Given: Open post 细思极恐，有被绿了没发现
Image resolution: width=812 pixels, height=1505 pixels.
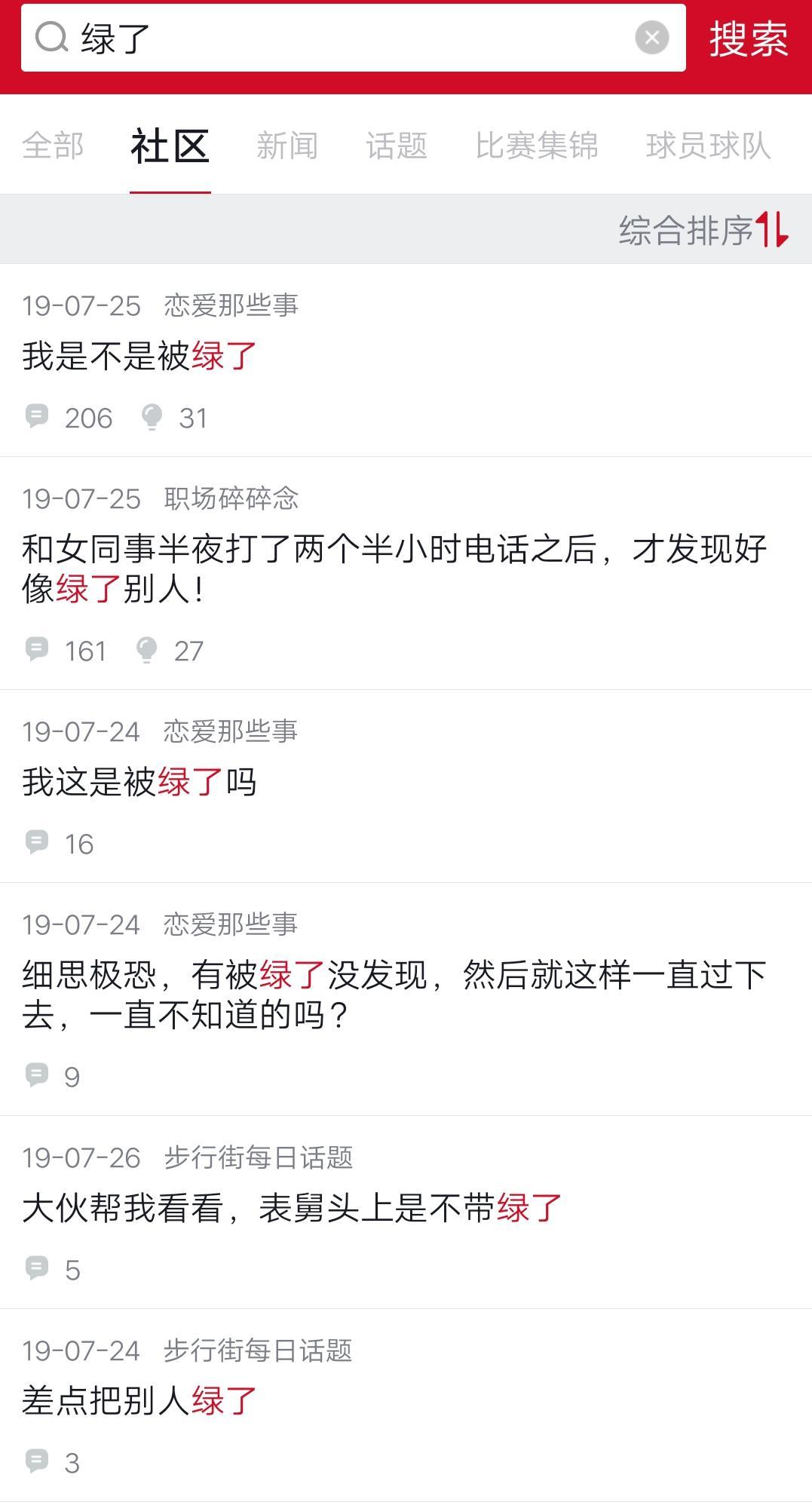Looking at the screenshot, I should coord(394,995).
